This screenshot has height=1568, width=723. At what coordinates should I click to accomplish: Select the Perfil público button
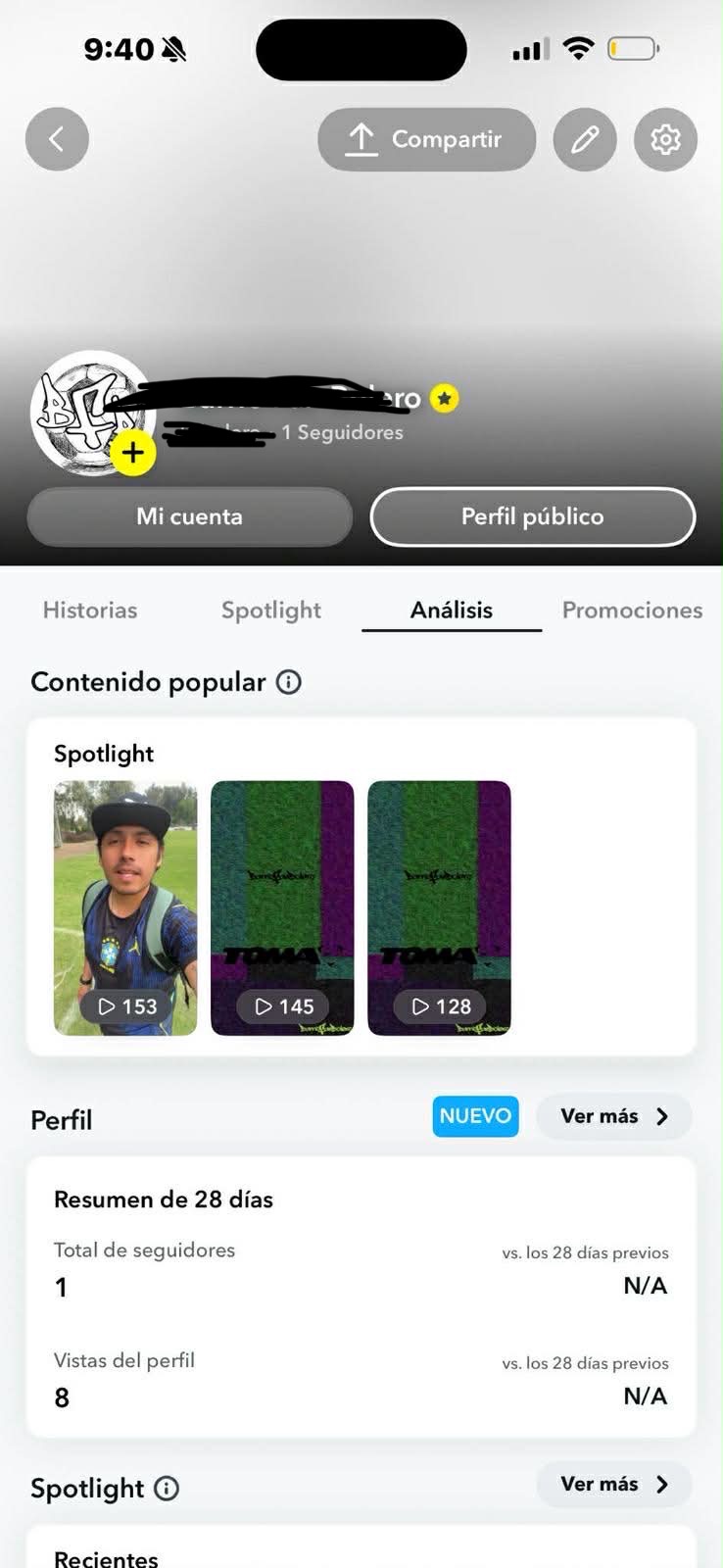pyautogui.click(x=532, y=516)
